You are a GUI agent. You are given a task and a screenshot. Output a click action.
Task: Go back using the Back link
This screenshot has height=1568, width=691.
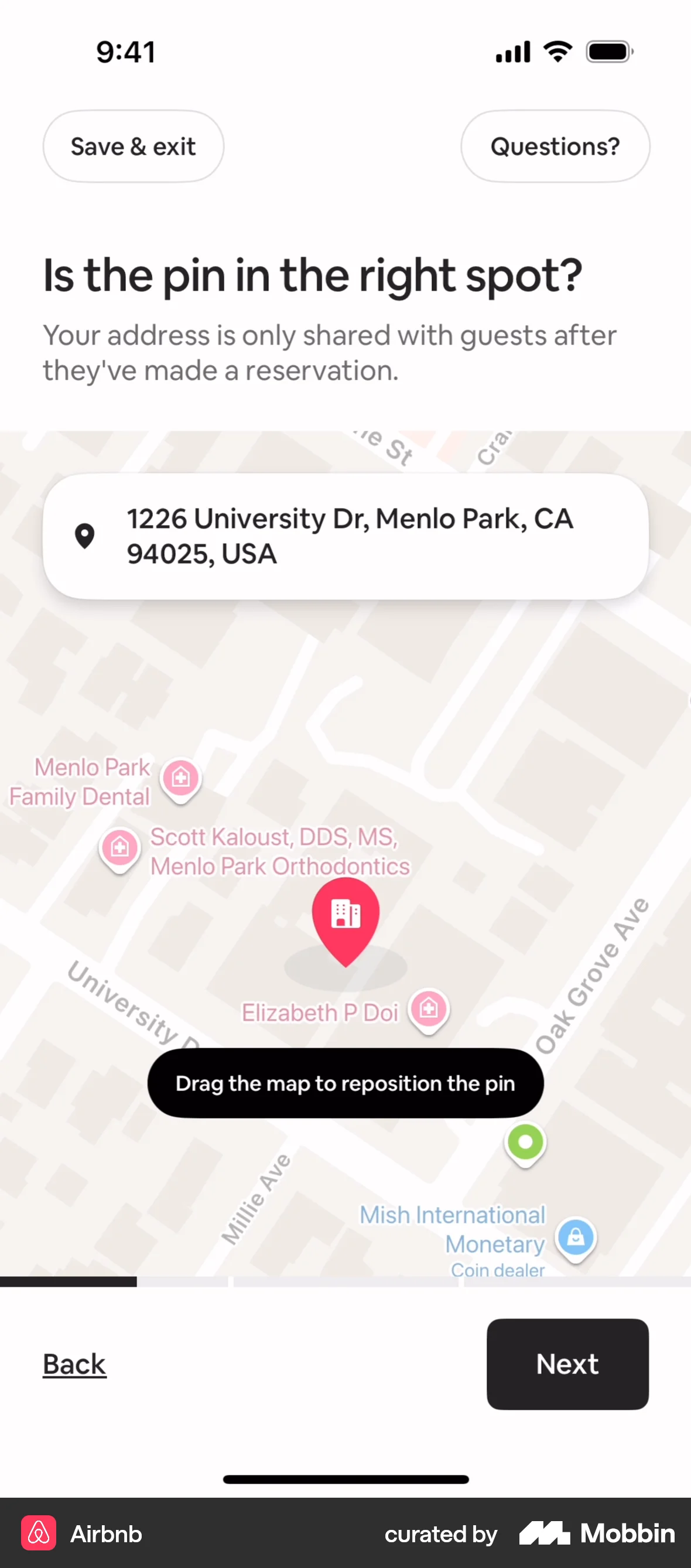click(74, 1364)
